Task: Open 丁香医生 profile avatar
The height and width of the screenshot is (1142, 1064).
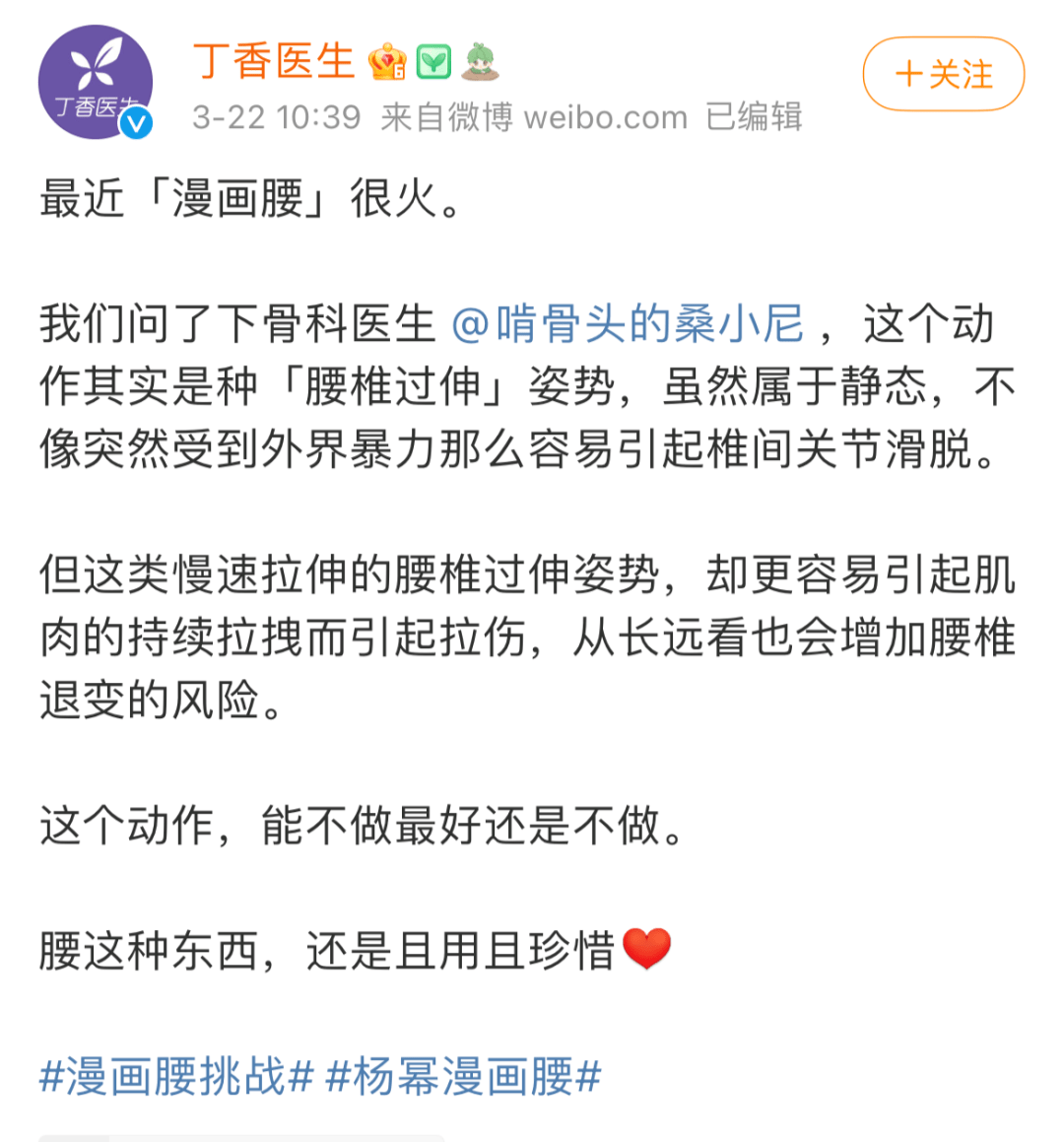Action: tap(95, 83)
